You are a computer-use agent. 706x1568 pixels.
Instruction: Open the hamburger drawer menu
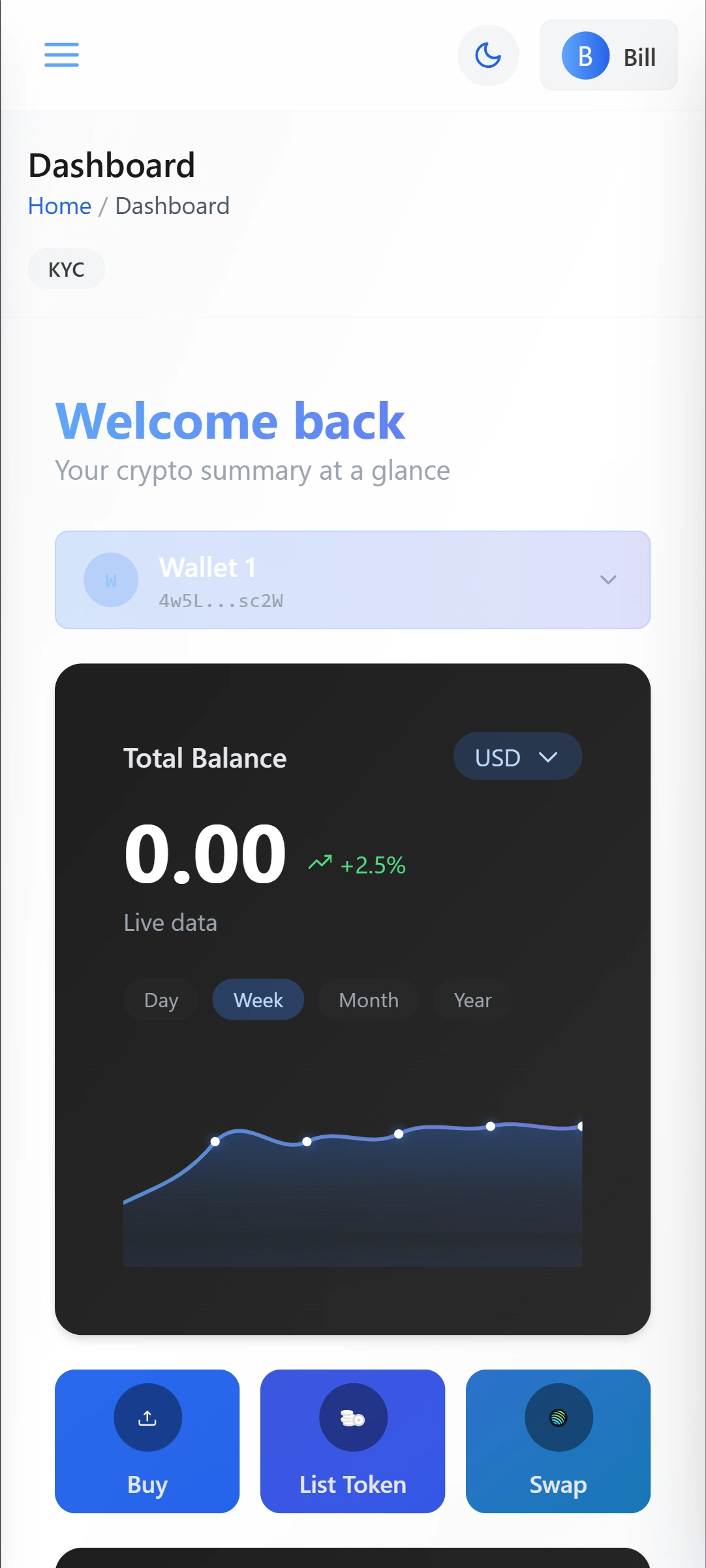(x=61, y=55)
